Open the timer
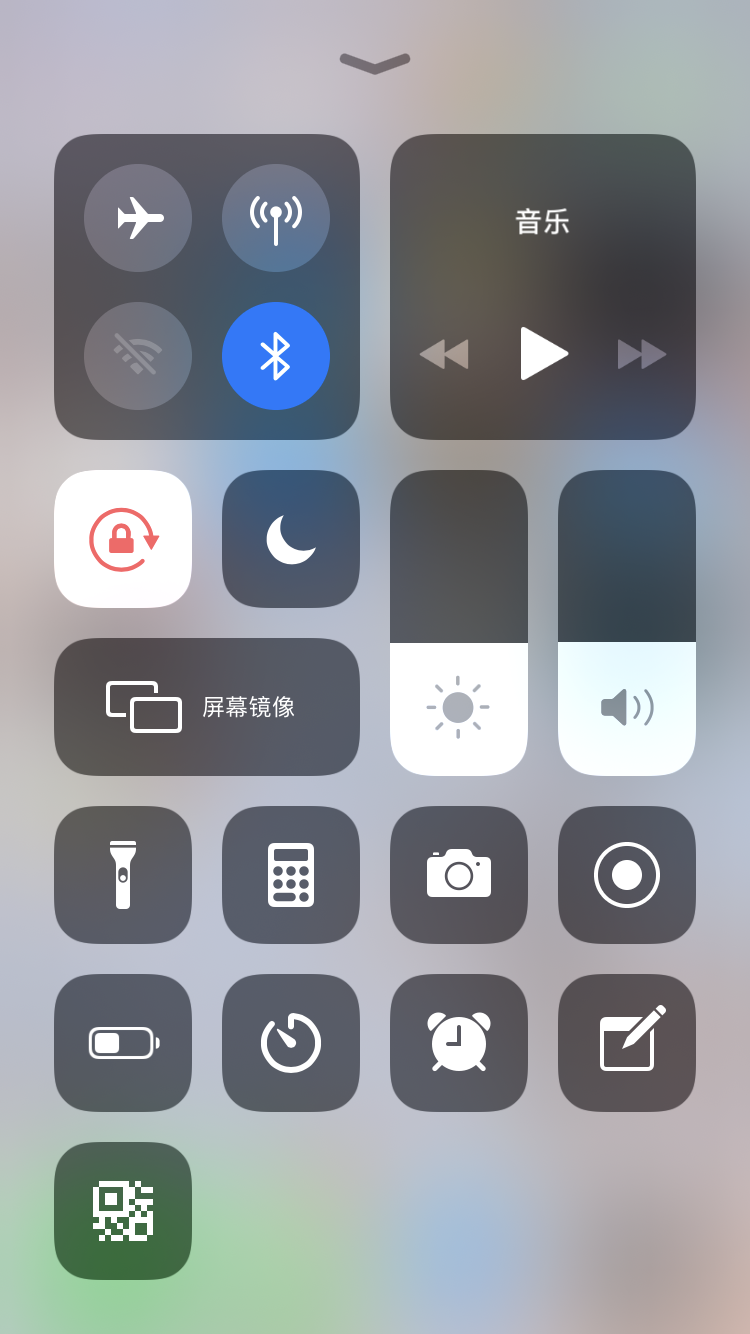Image resolution: width=750 pixels, height=1334 pixels. click(x=291, y=1043)
